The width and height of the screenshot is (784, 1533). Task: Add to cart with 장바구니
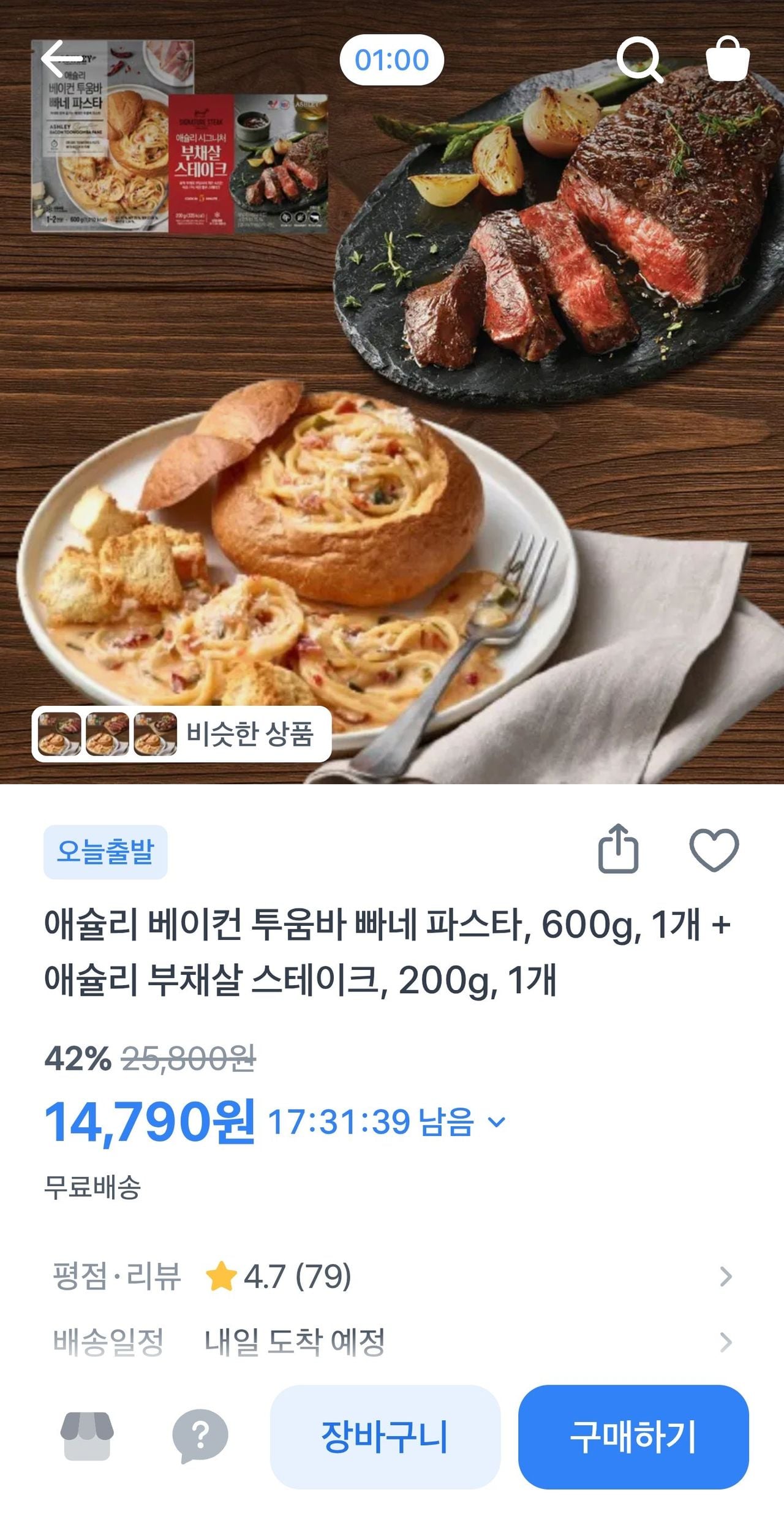pyautogui.click(x=385, y=1436)
